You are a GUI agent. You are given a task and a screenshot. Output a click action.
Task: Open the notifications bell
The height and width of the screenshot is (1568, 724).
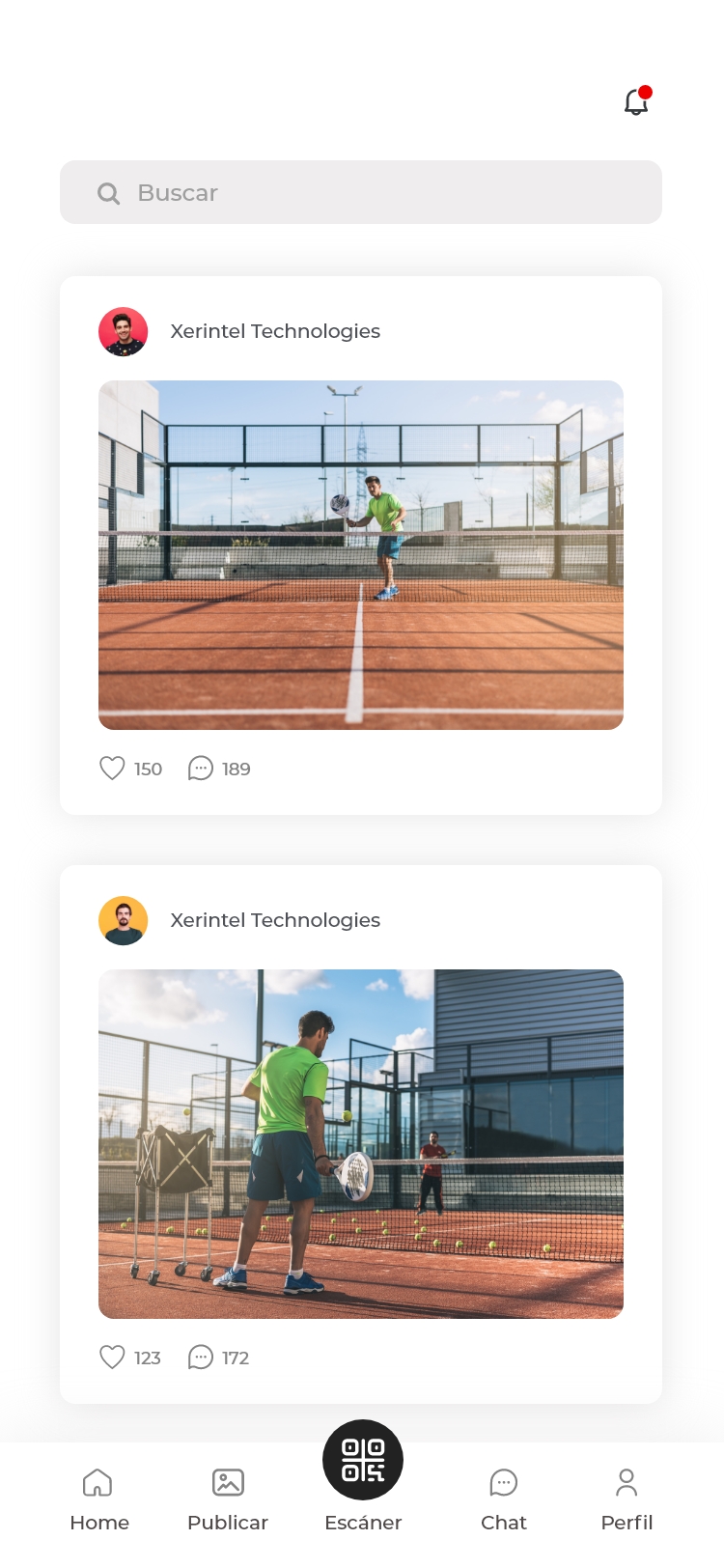(636, 101)
